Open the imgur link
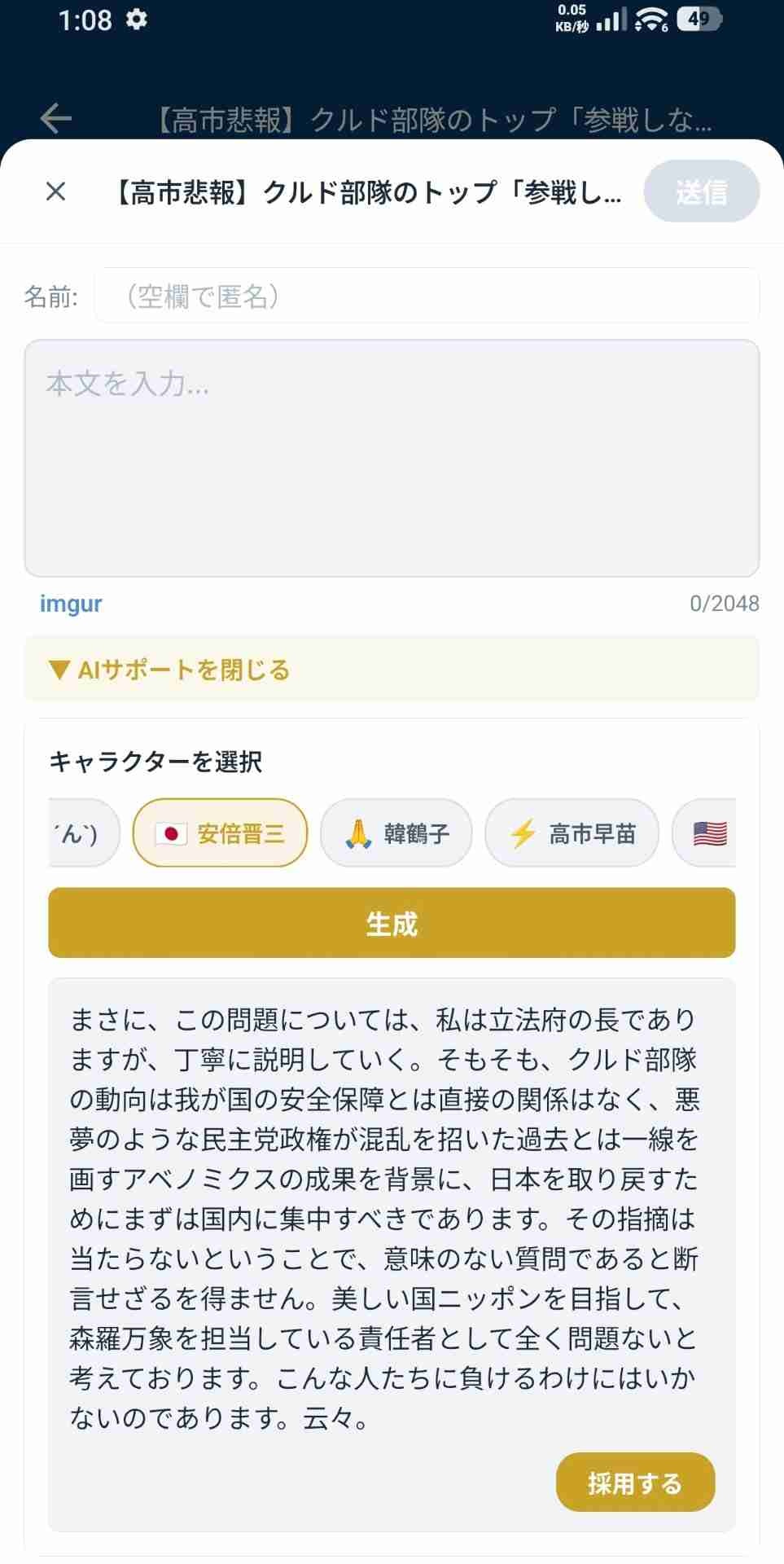This screenshot has width=784, height=1564. (x=71, y=604)
